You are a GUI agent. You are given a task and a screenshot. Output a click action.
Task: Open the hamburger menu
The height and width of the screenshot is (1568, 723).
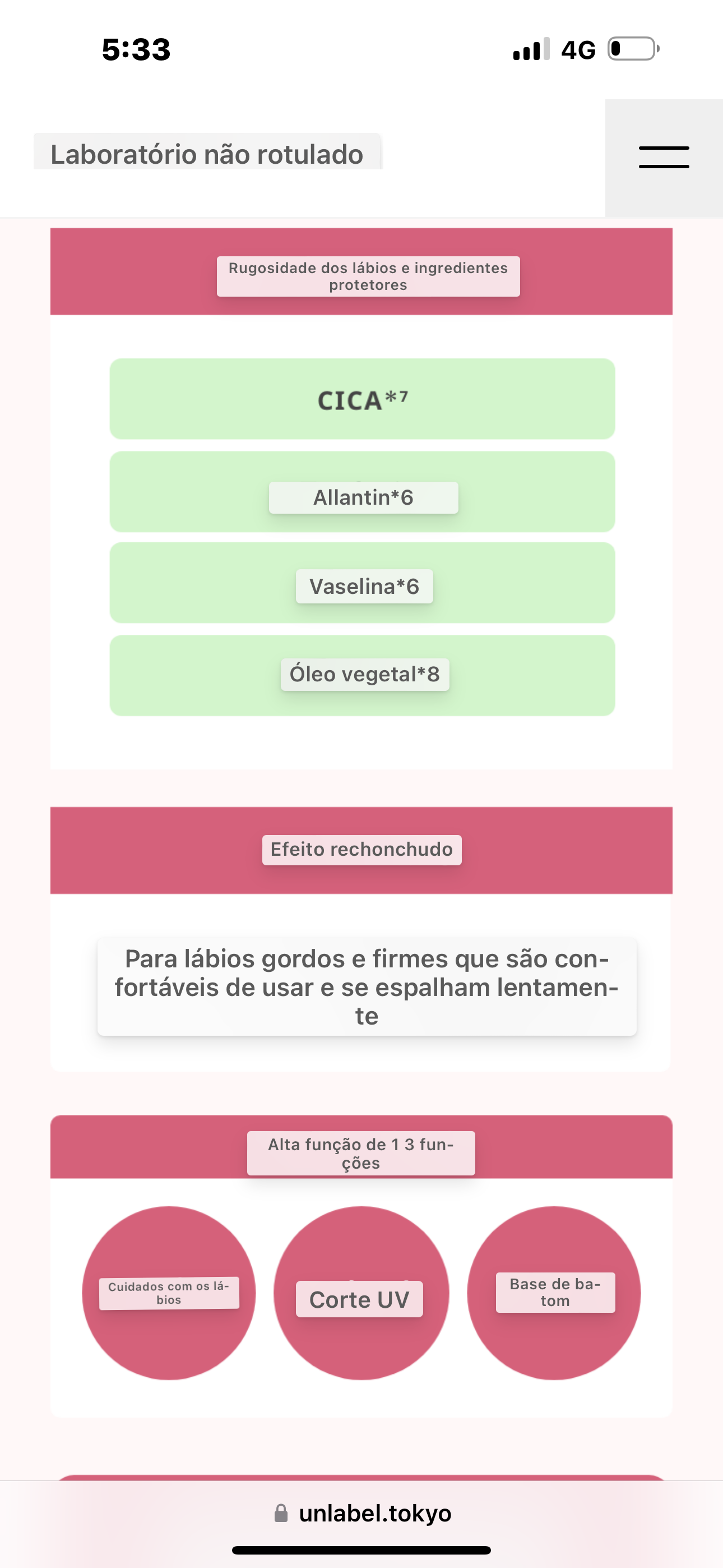point(664,158)
